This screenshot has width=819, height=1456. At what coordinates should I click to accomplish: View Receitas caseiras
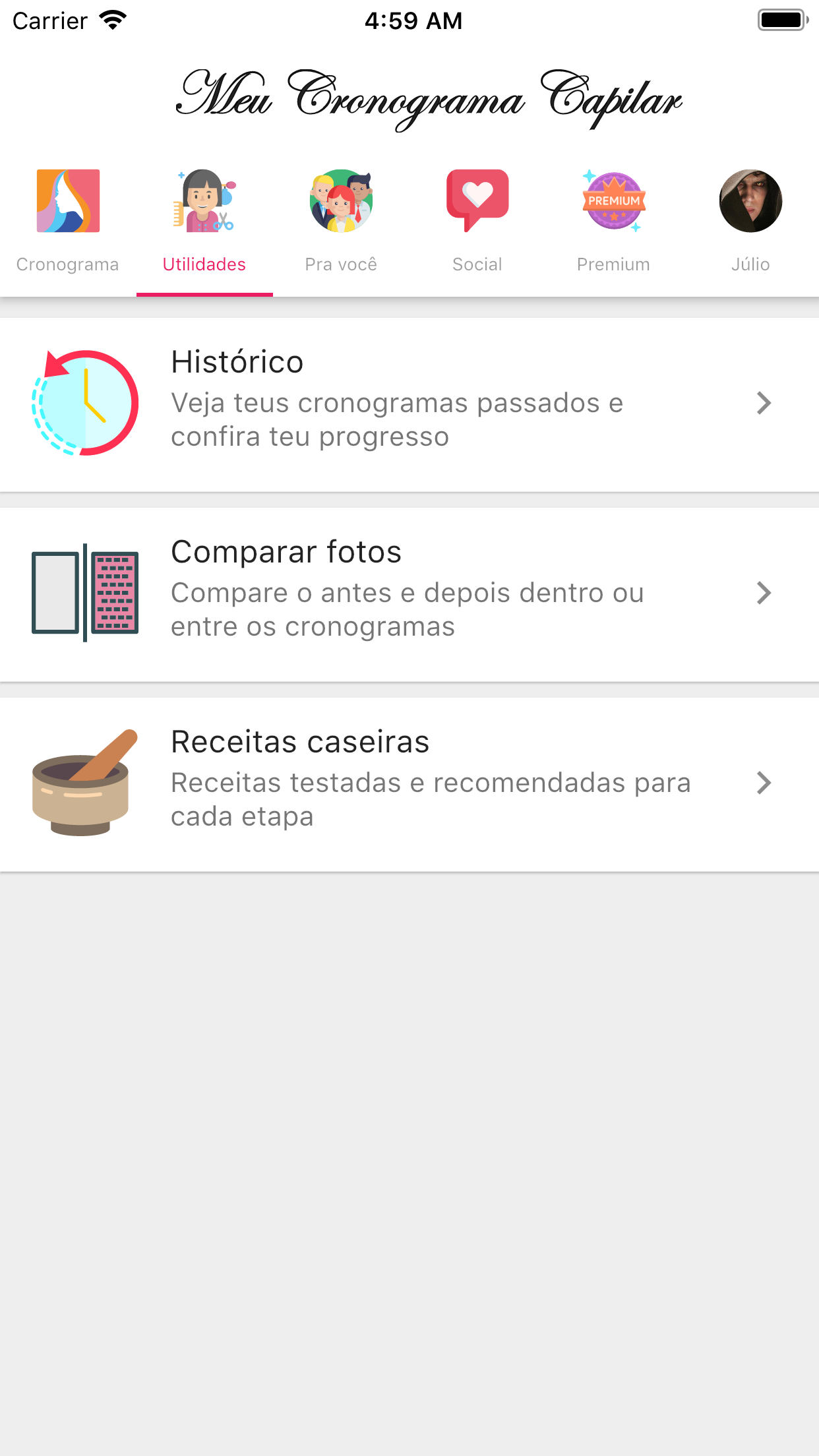coord(409,784)
